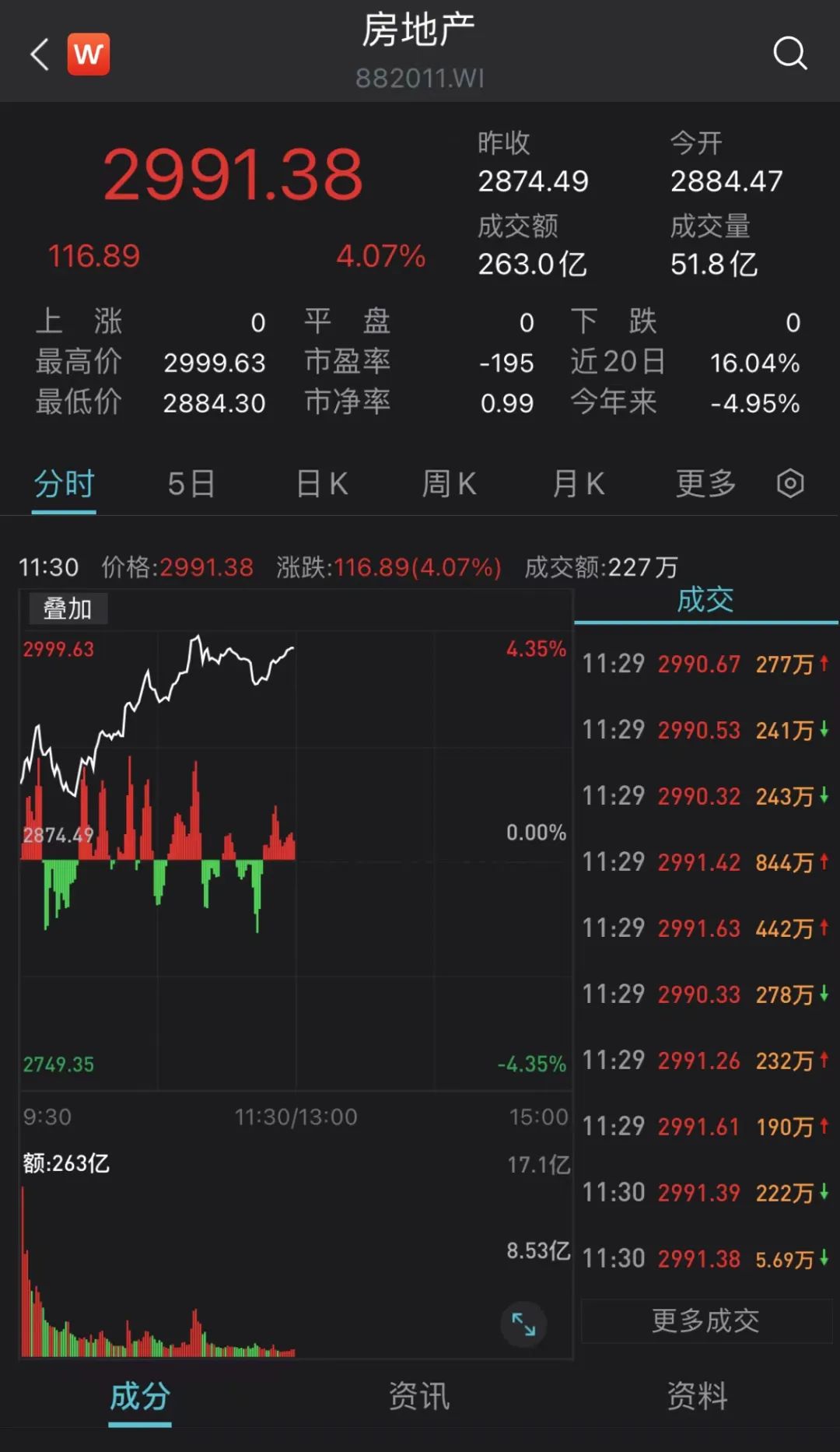Select the 成交 trades tab
Screen dimensions: 840x1452
705,600
